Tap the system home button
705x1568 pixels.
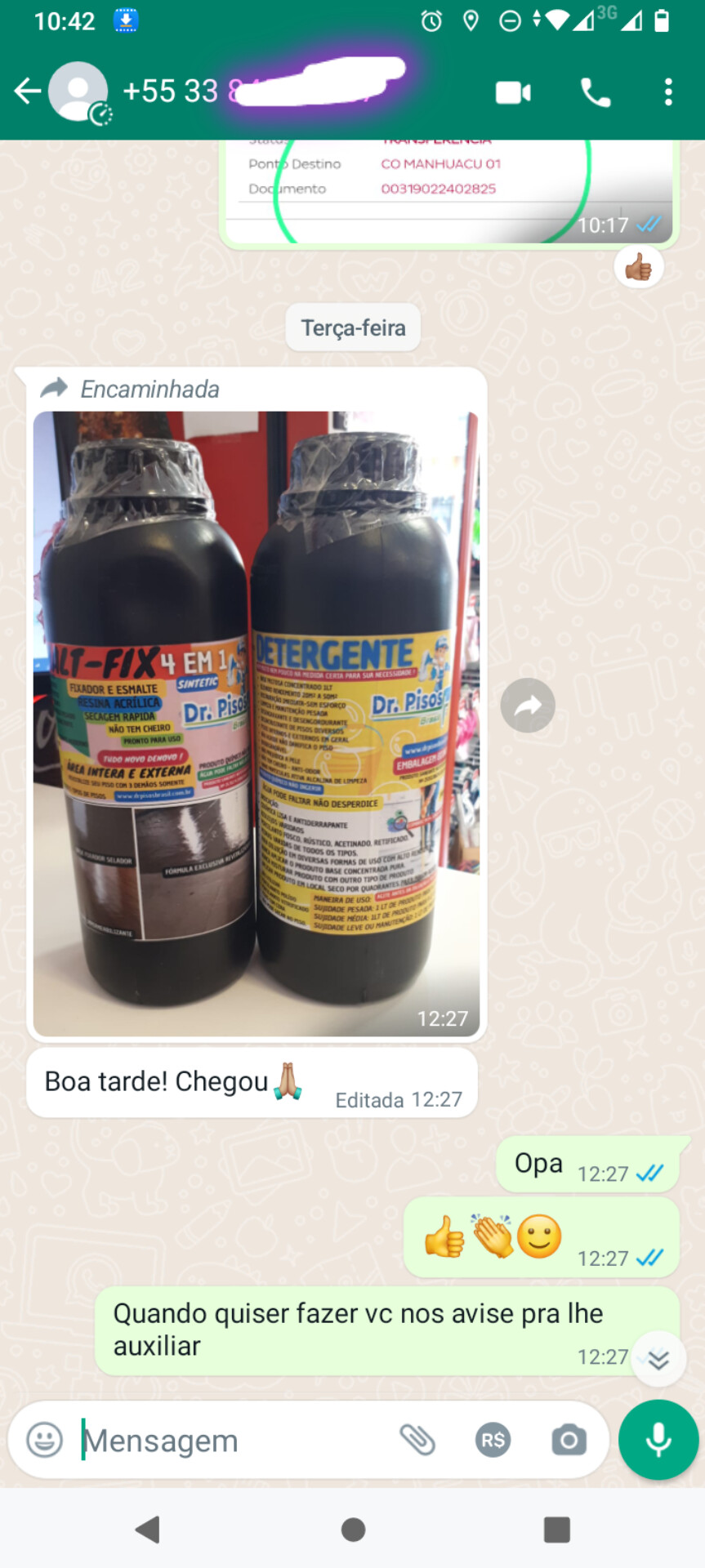(353, 1529)
